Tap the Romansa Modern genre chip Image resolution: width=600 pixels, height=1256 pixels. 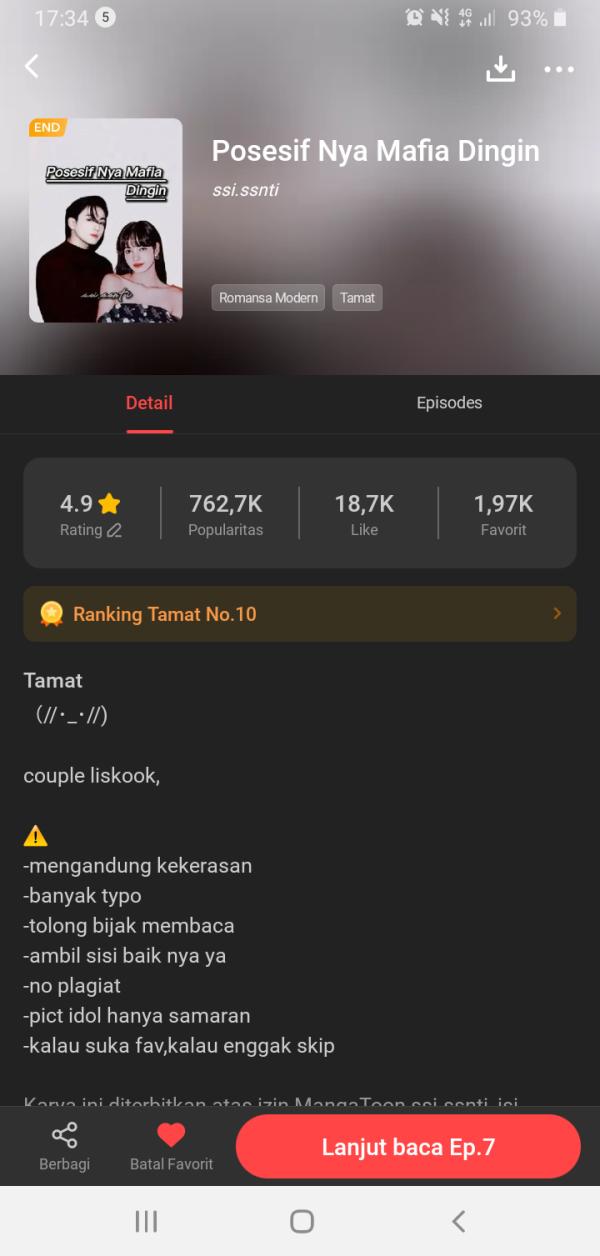[268, 298]
